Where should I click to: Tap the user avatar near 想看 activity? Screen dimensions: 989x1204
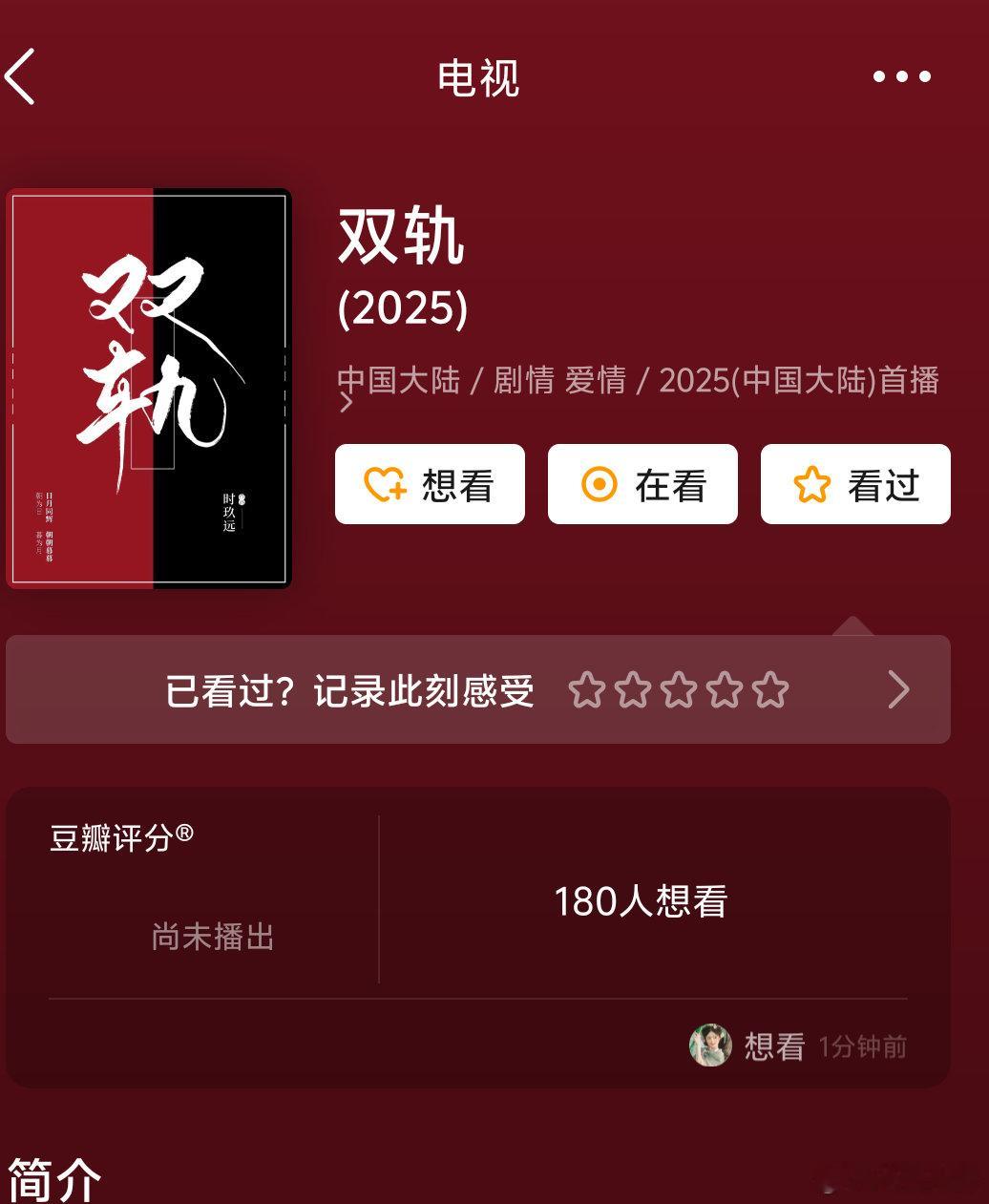[x=710, y=1046]
